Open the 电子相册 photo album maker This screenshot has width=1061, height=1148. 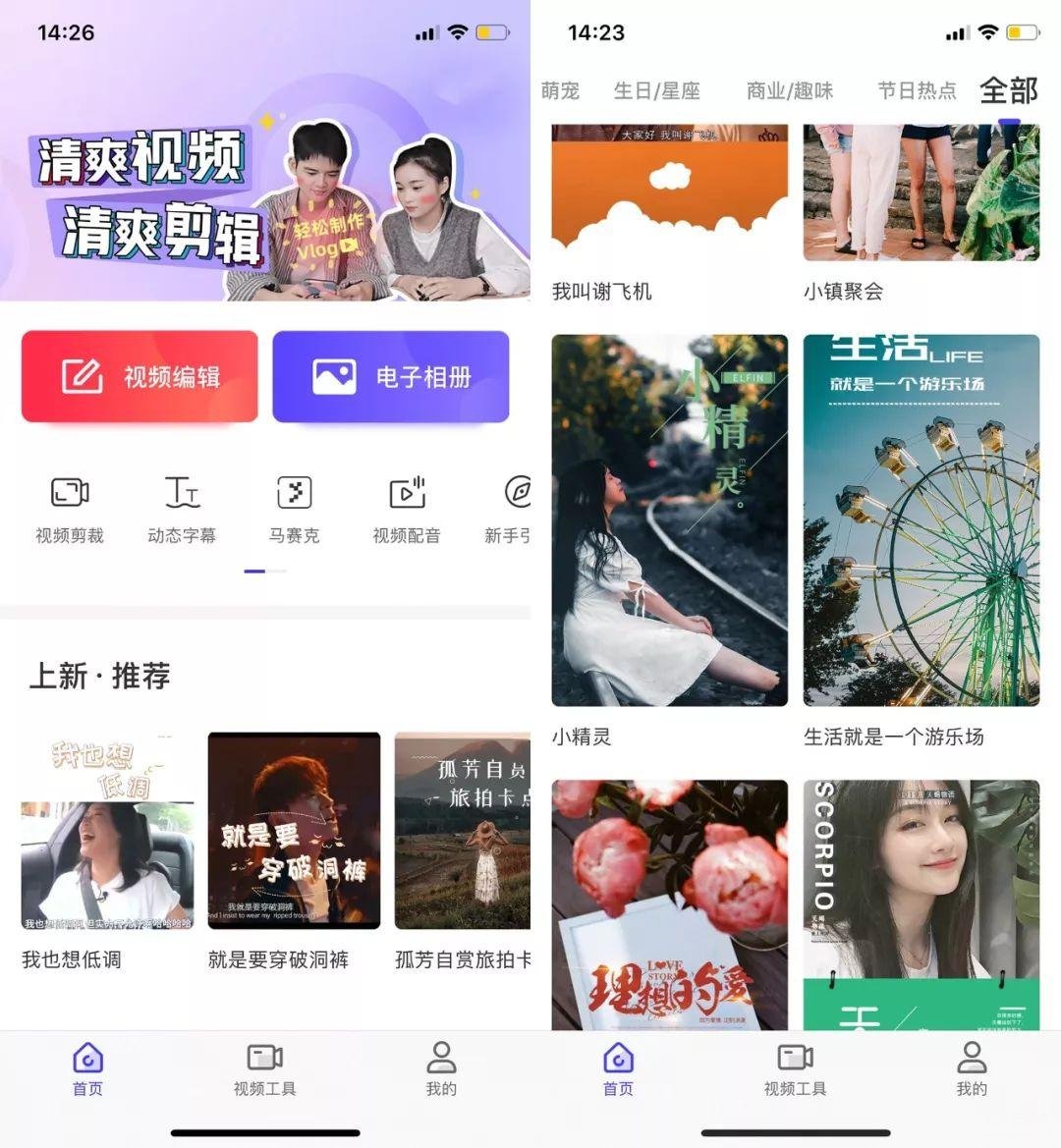[x=390, y=377]
